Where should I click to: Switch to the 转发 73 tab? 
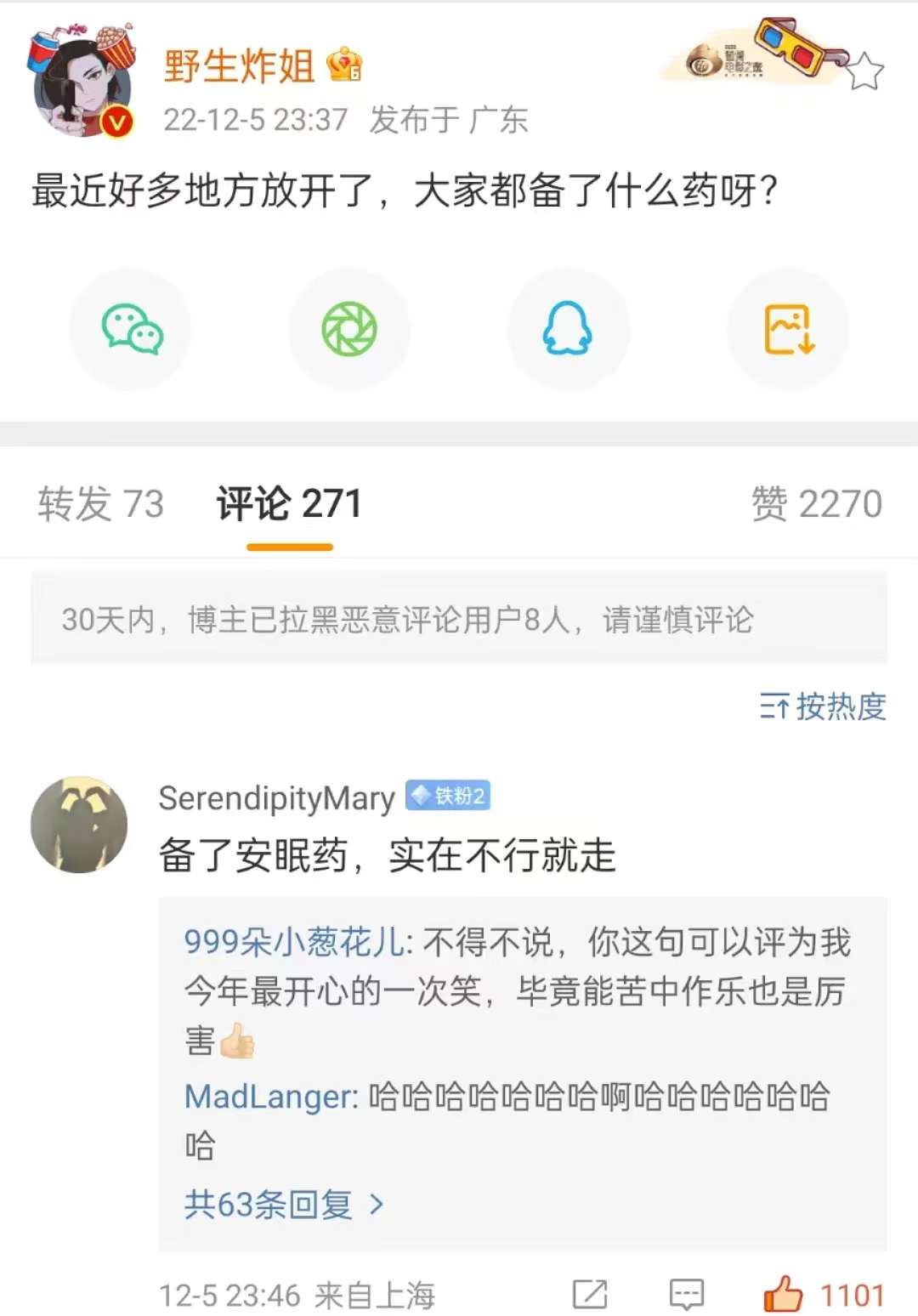coord(100,504)
